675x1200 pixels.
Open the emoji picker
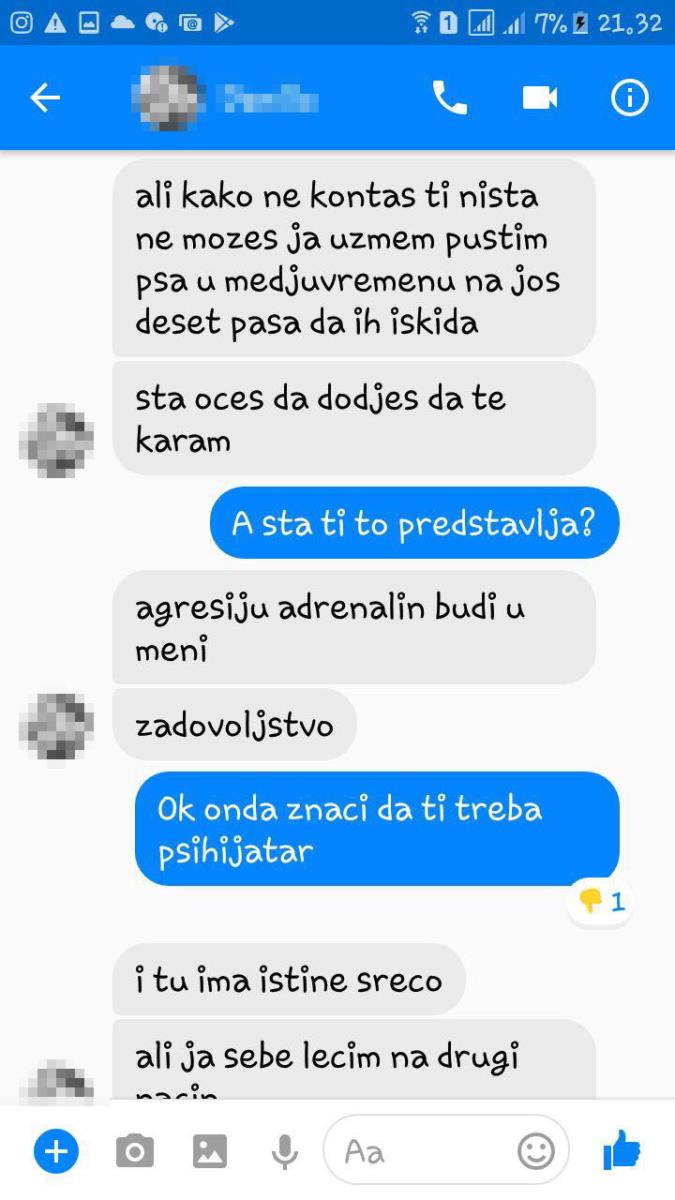(536, 1152)
